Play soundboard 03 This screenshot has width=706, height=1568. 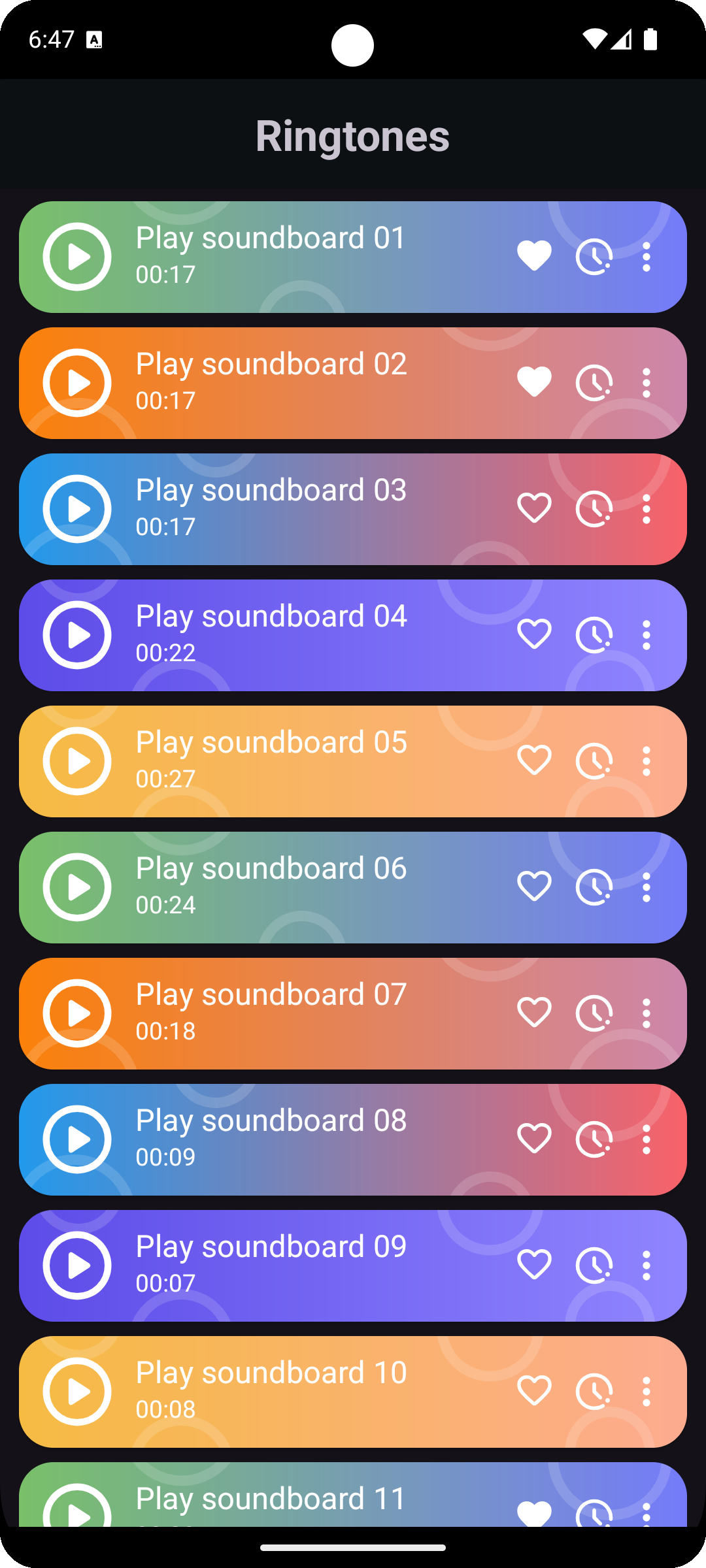point(77,509)
